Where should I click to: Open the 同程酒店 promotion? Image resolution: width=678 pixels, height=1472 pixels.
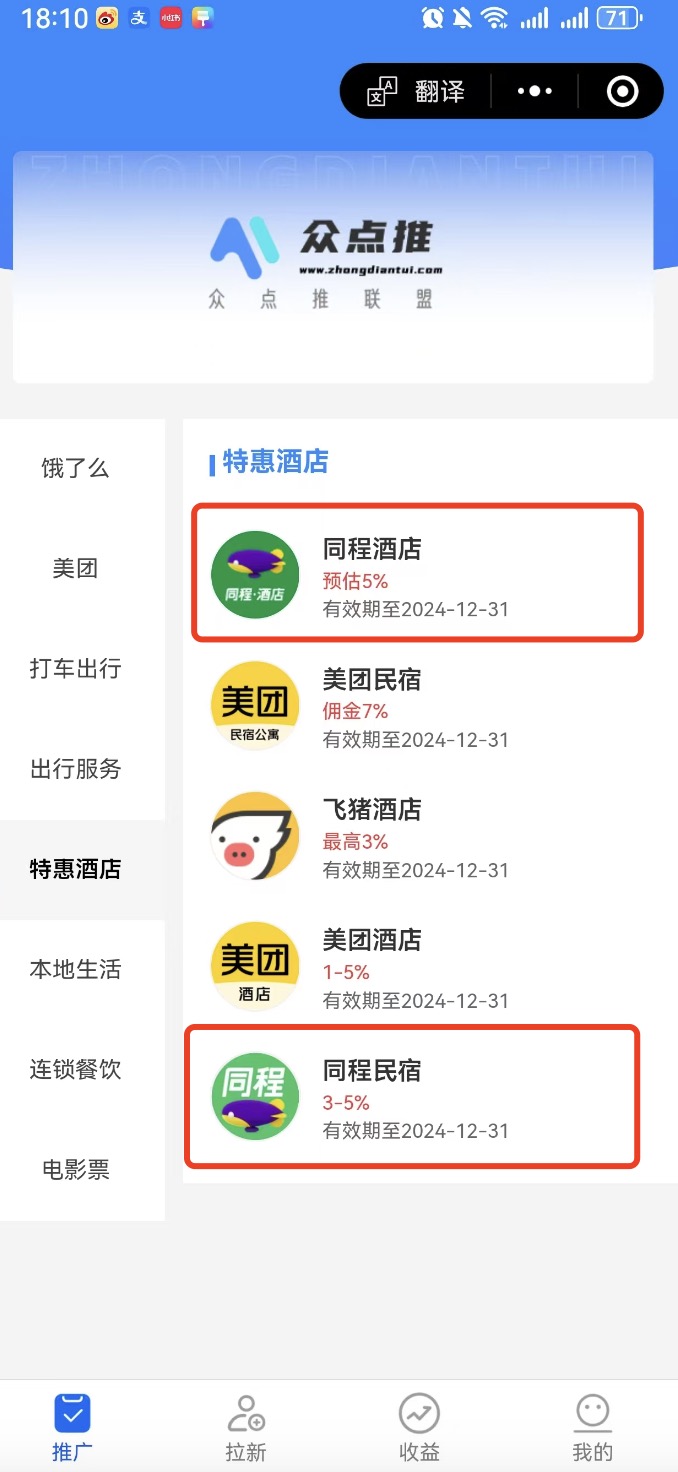(x=416, y=573)
